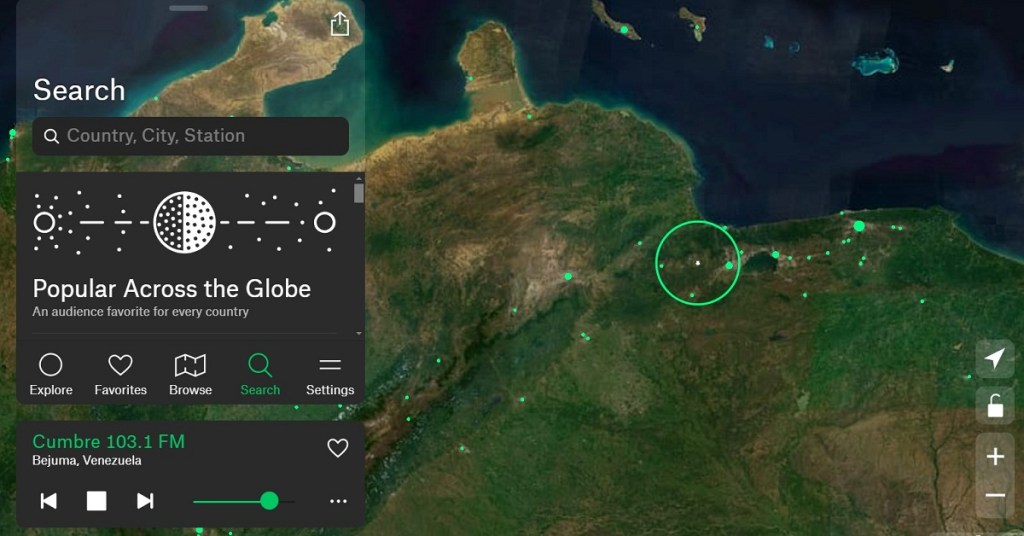Add Cumbre 103.1 FM to favorites
Image resolution: width=1024 pixels, height=536 pixels.
(x=338, y=449)
